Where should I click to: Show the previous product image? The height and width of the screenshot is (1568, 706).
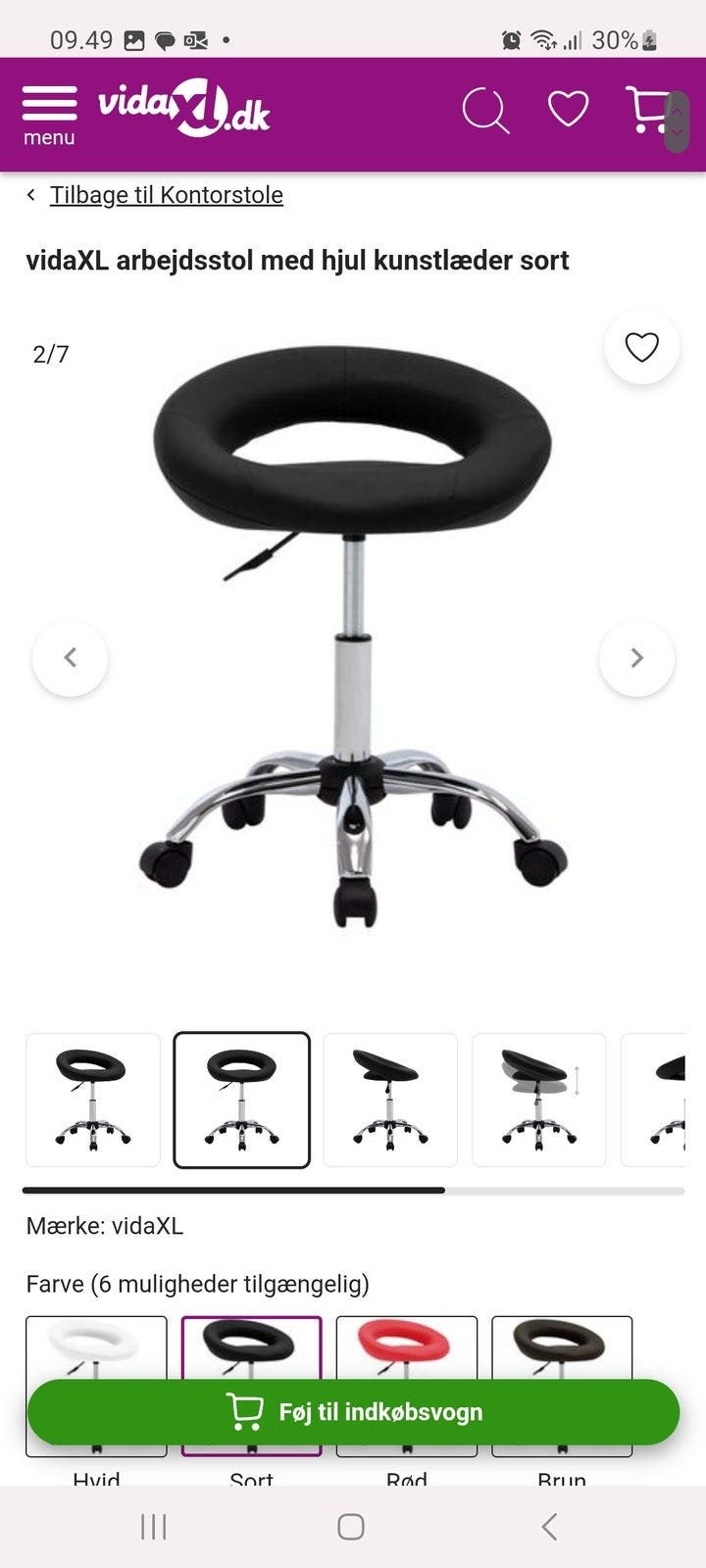pyautogui.click(x=70, y=658)
